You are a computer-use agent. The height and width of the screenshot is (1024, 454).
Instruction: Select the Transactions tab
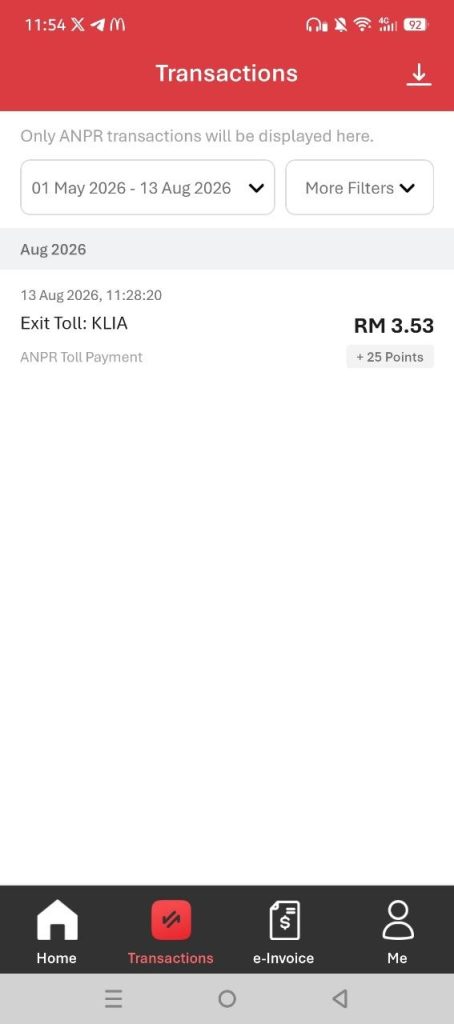[x=170, y=931]
